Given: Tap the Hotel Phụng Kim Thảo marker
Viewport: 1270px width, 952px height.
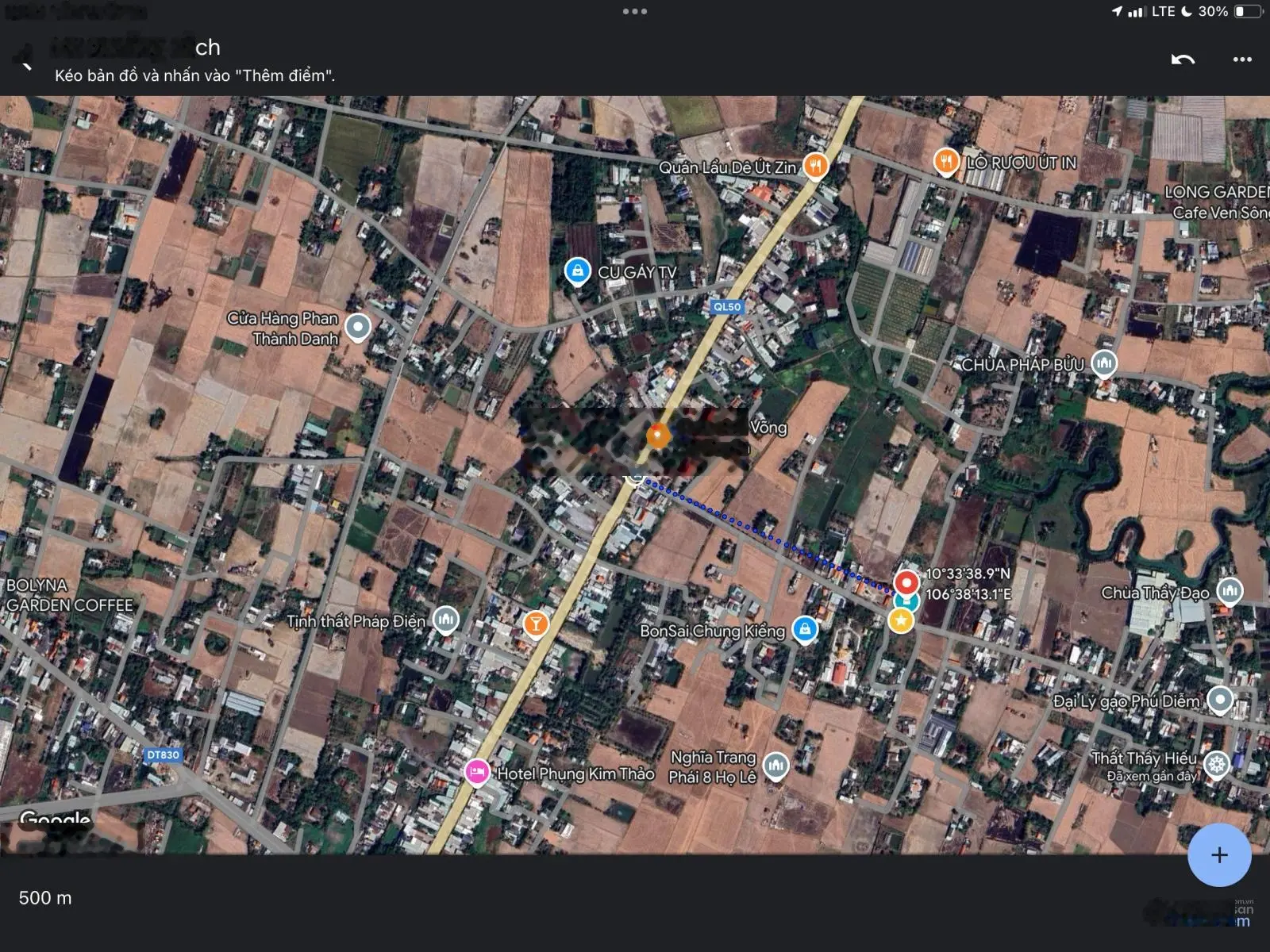Looking at the screenshot, I should [476, 771].
